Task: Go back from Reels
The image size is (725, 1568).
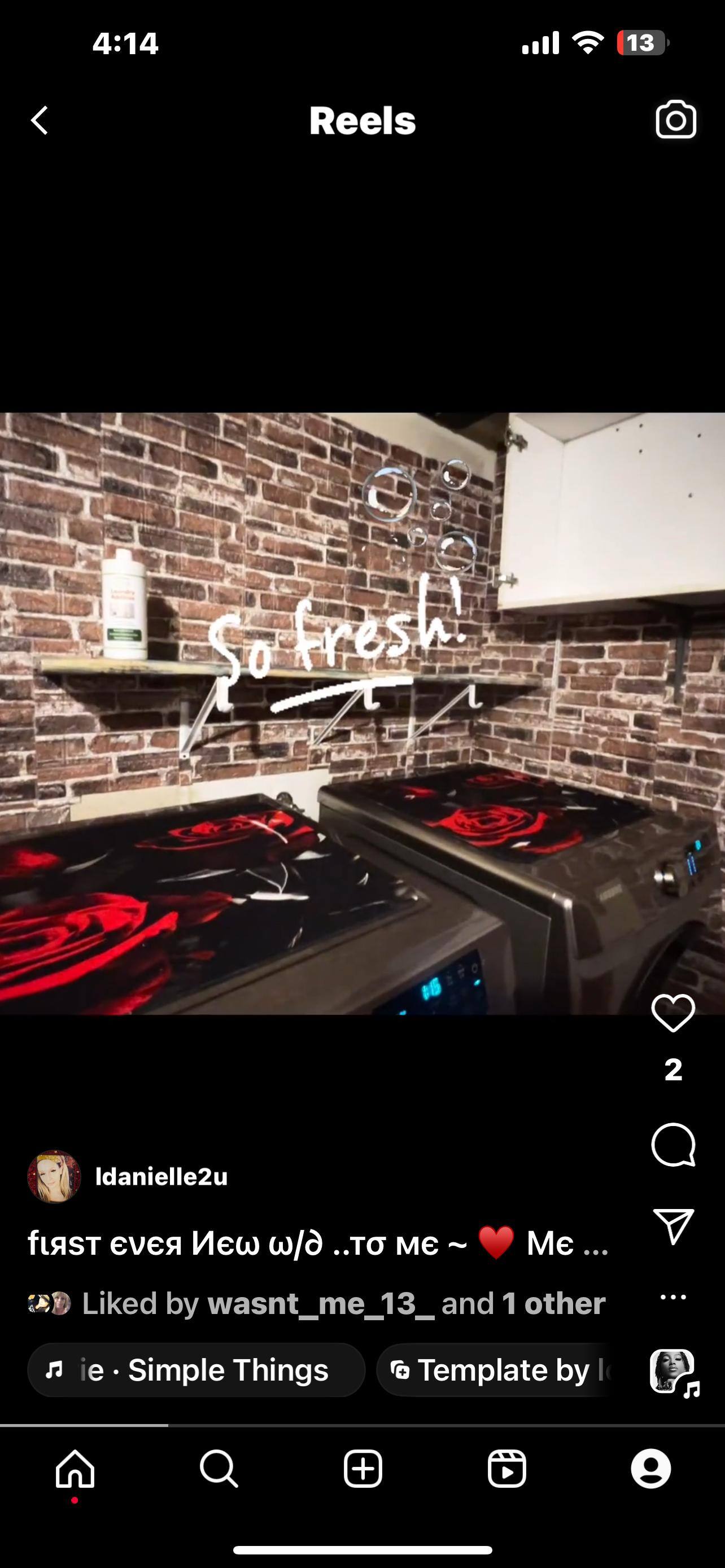Action: pos(40,120)
